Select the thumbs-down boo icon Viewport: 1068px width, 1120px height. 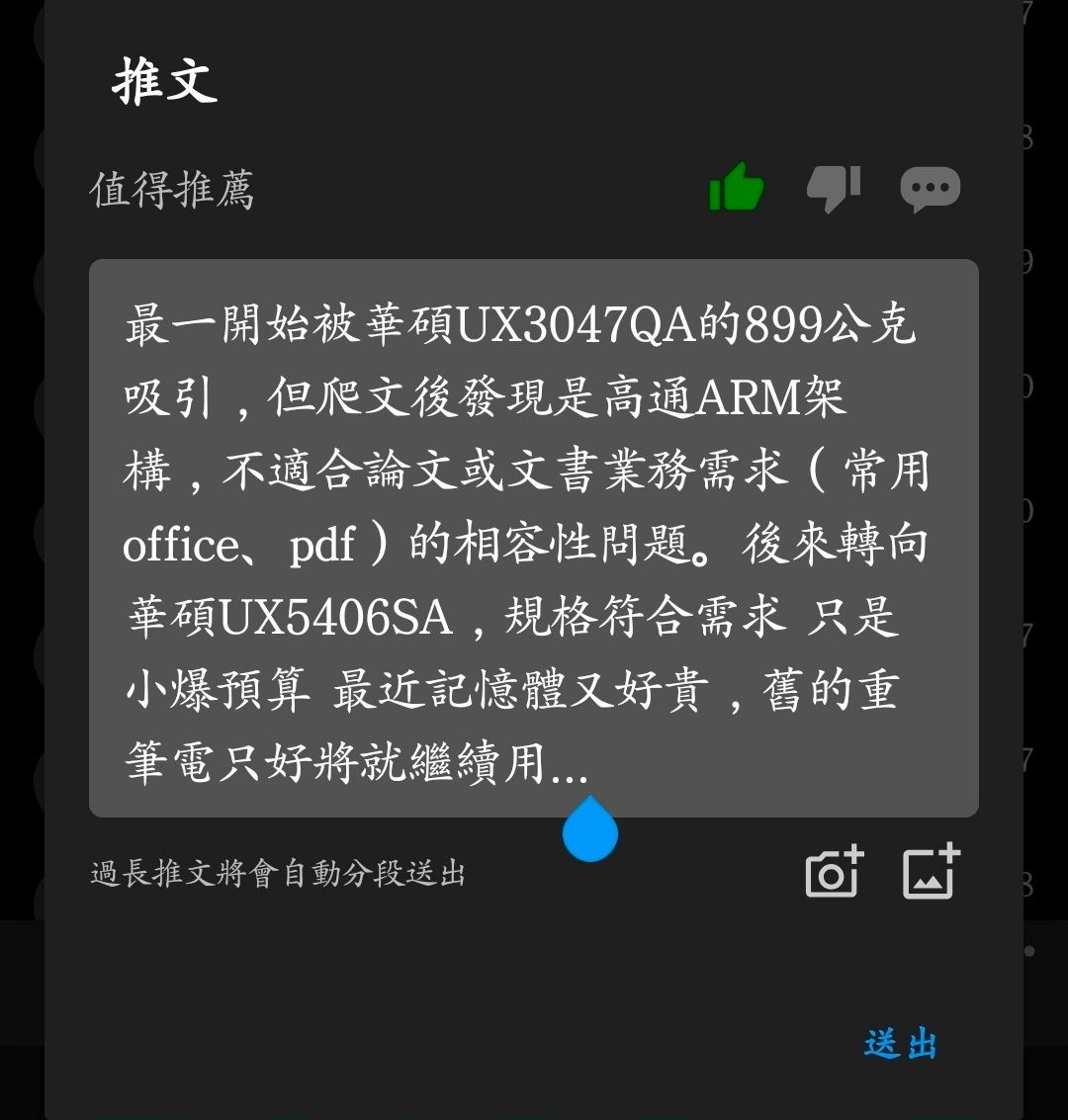coord(834,188)
